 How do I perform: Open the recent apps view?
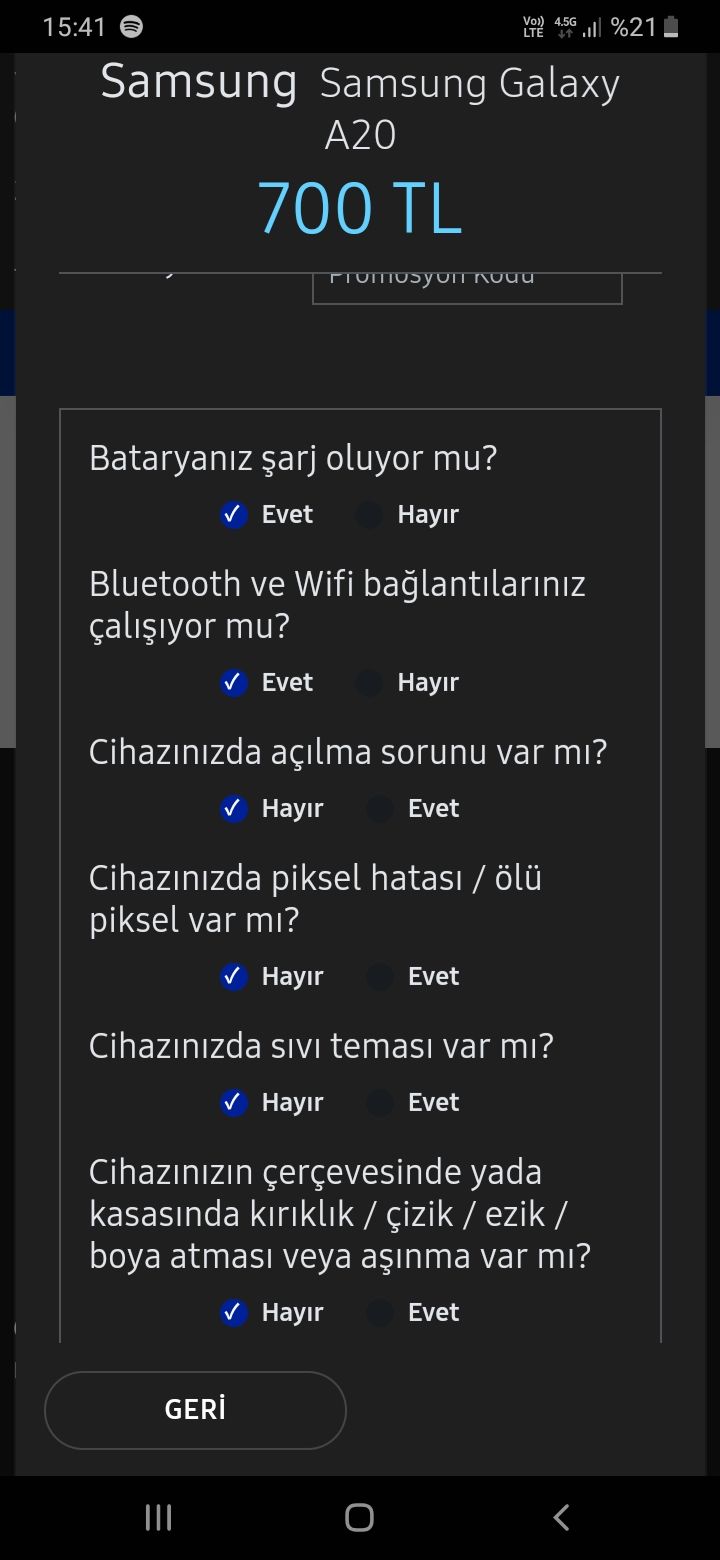click(x=158, y=1517)
